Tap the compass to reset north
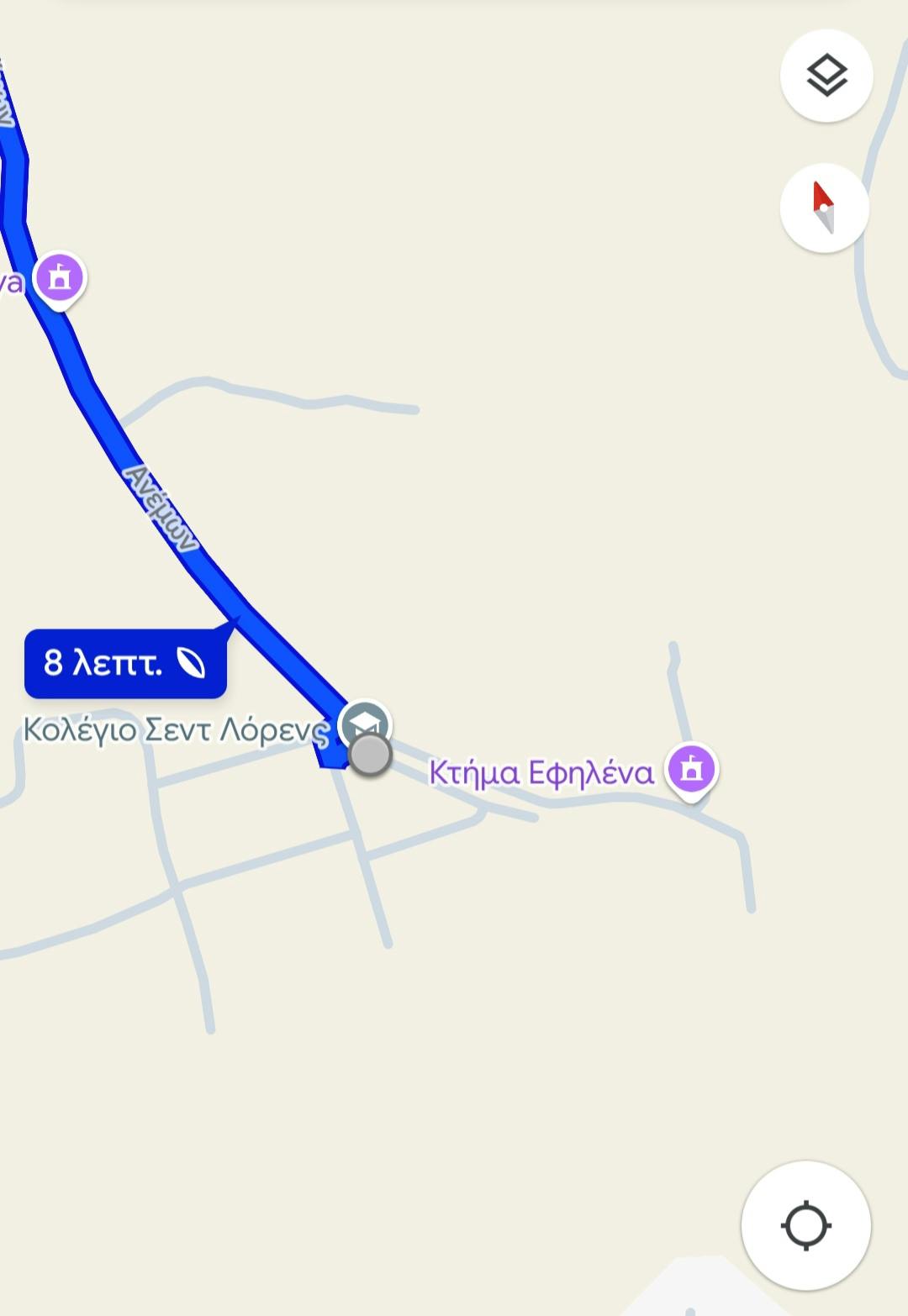This screenshot has height=1316, width=908. point(824,208)
